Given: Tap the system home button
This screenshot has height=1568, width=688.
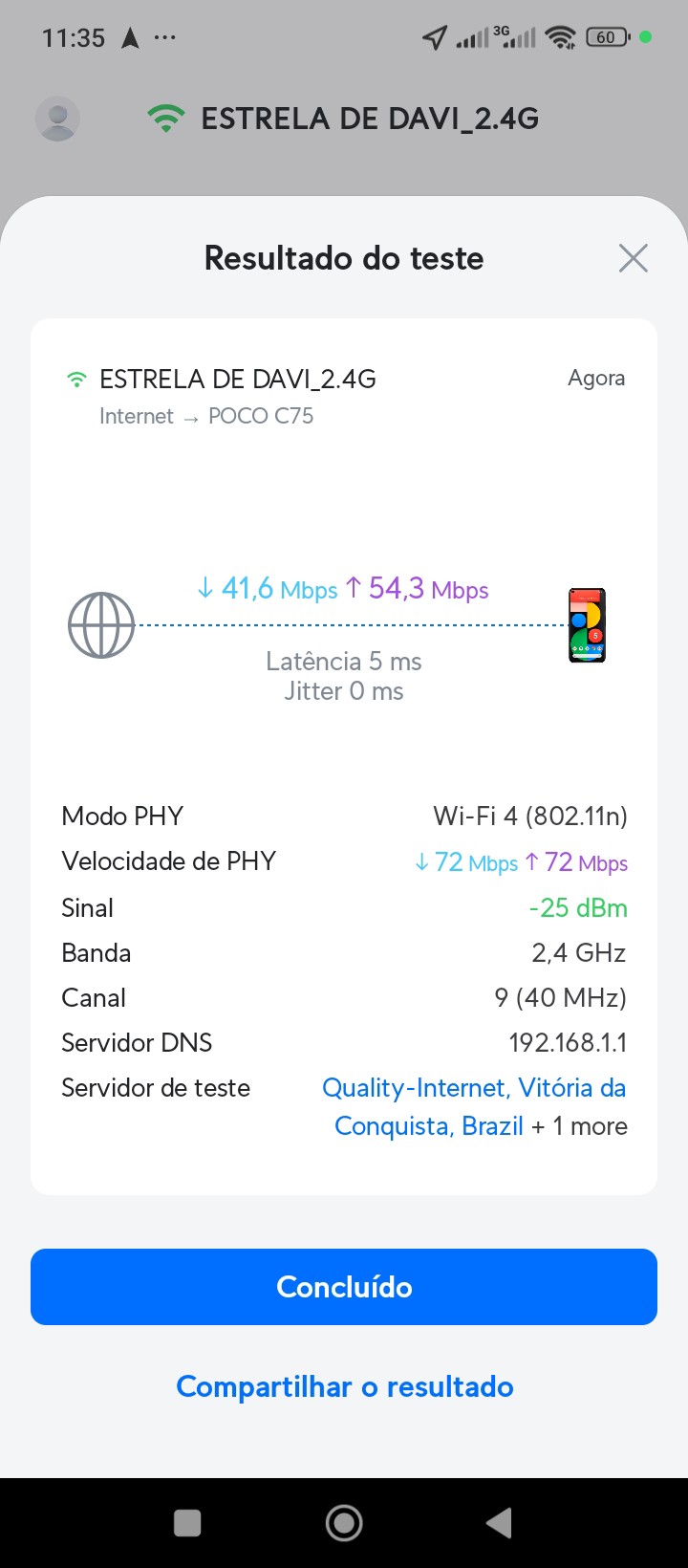Looking at the screenshot, I should 344,1522.
